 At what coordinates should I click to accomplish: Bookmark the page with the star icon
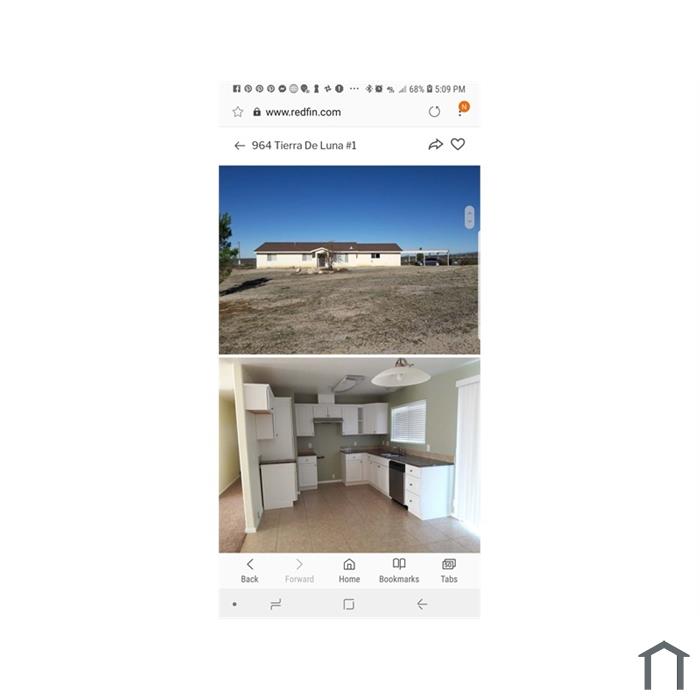[238, 112]
